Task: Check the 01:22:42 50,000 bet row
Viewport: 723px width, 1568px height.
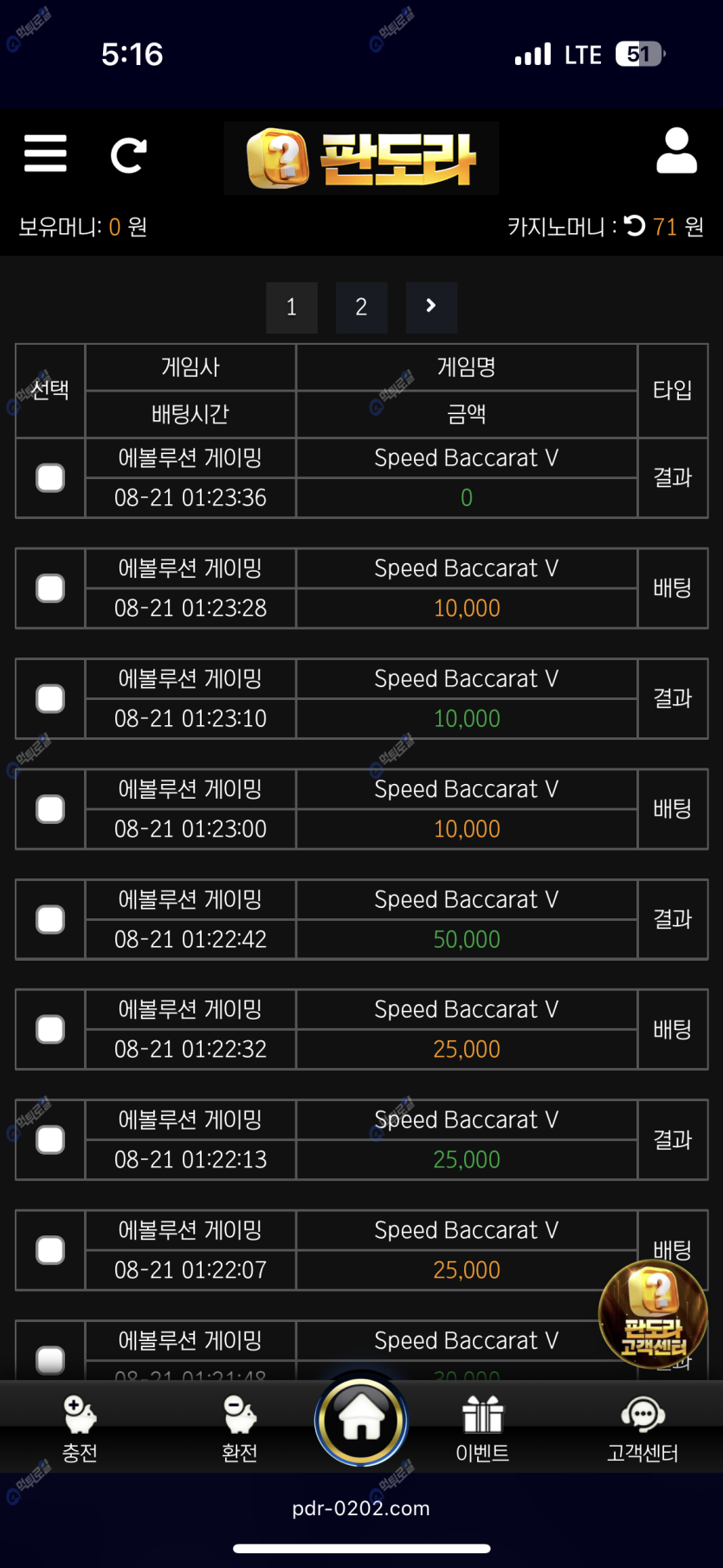Action: [x=50, y=920]
